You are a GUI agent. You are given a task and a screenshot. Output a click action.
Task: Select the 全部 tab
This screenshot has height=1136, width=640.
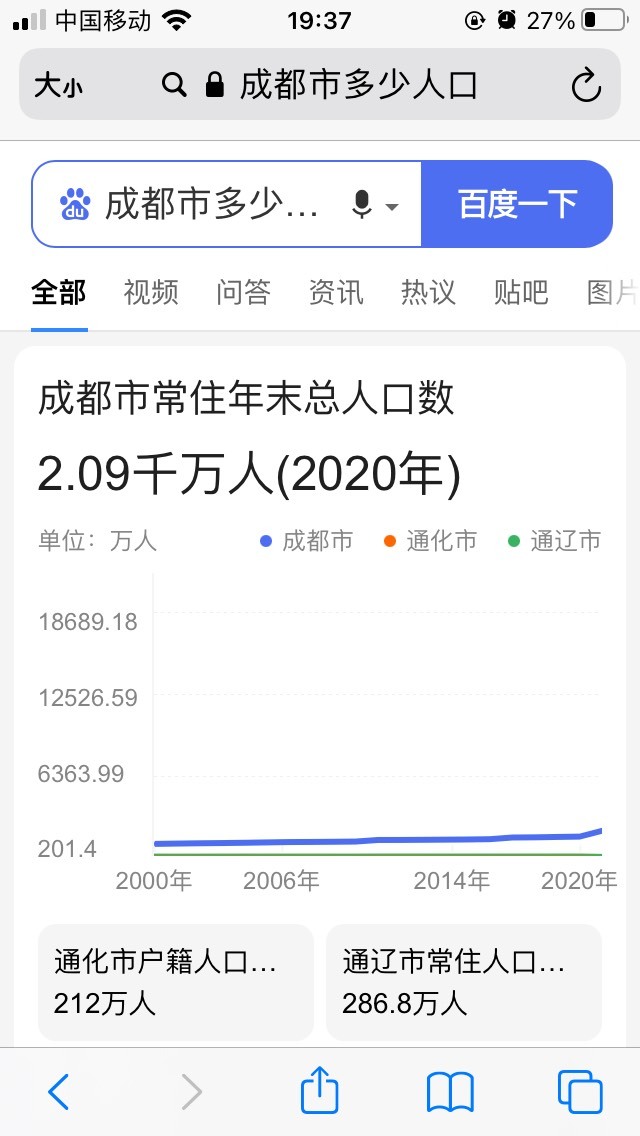pyautogui.click(x=59, y=293)
